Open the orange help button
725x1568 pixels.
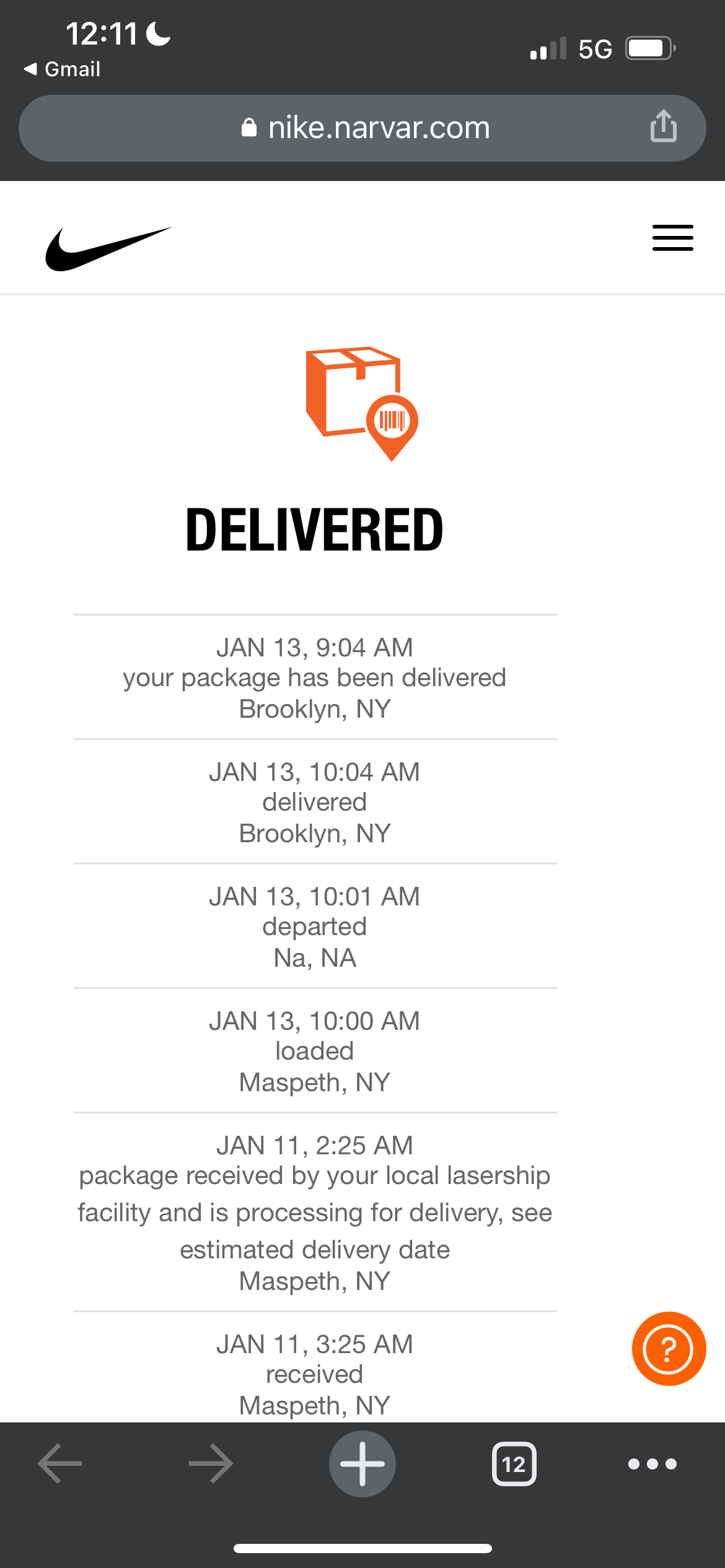[x=668, y=1348]
